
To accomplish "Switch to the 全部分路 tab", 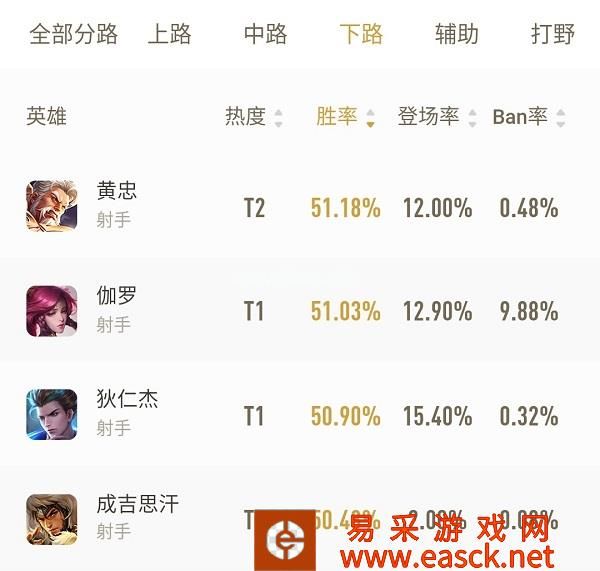I will 74,34.
